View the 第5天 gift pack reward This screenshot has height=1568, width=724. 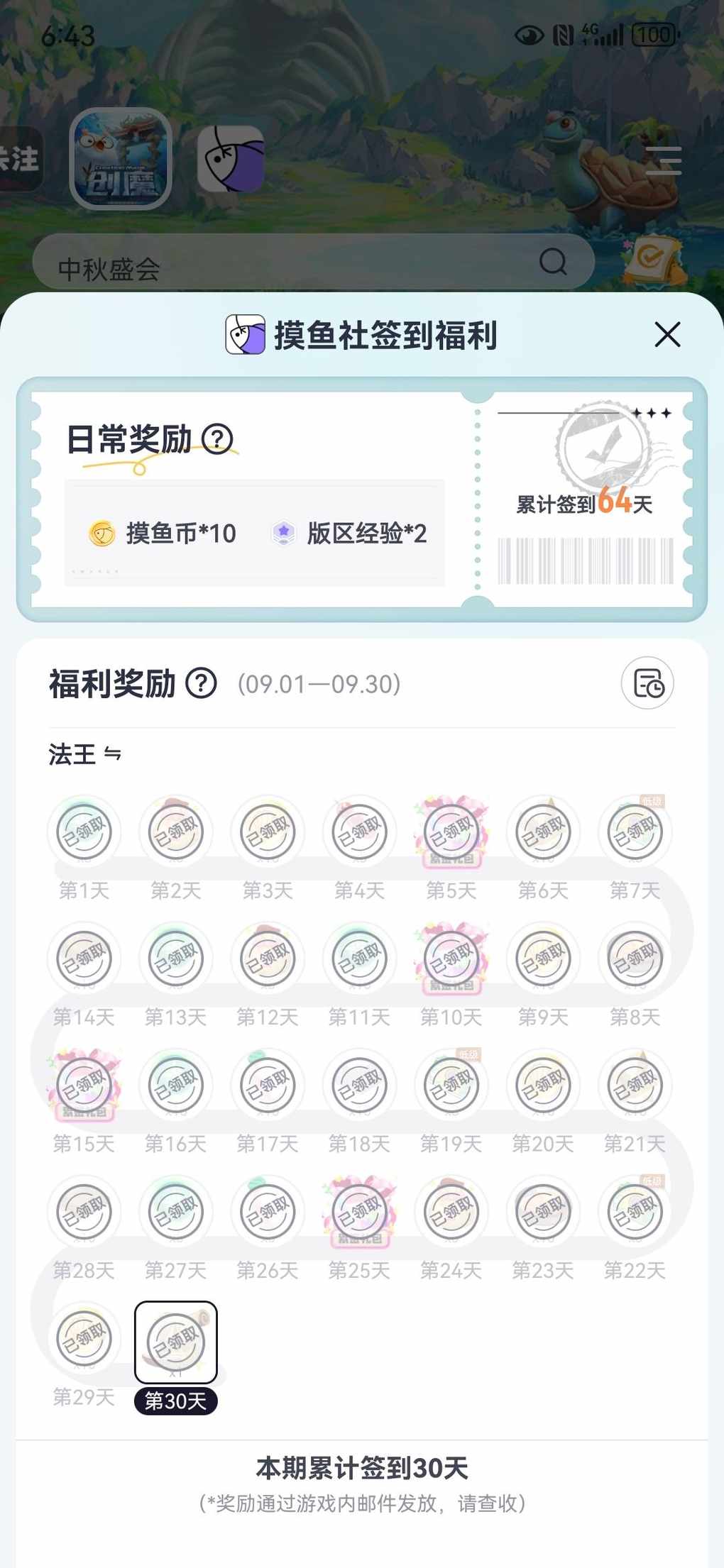pos(451,832)
